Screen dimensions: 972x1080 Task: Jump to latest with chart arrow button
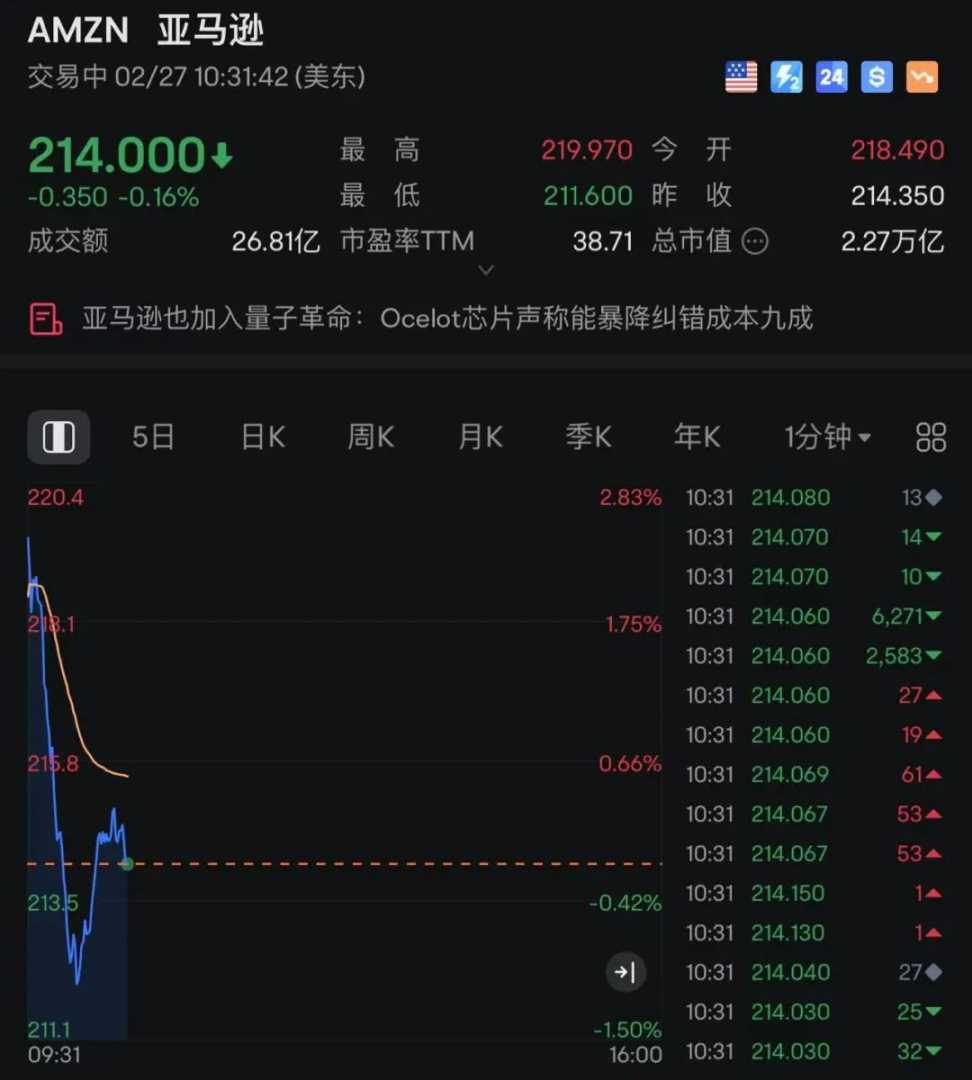(626, 972)
